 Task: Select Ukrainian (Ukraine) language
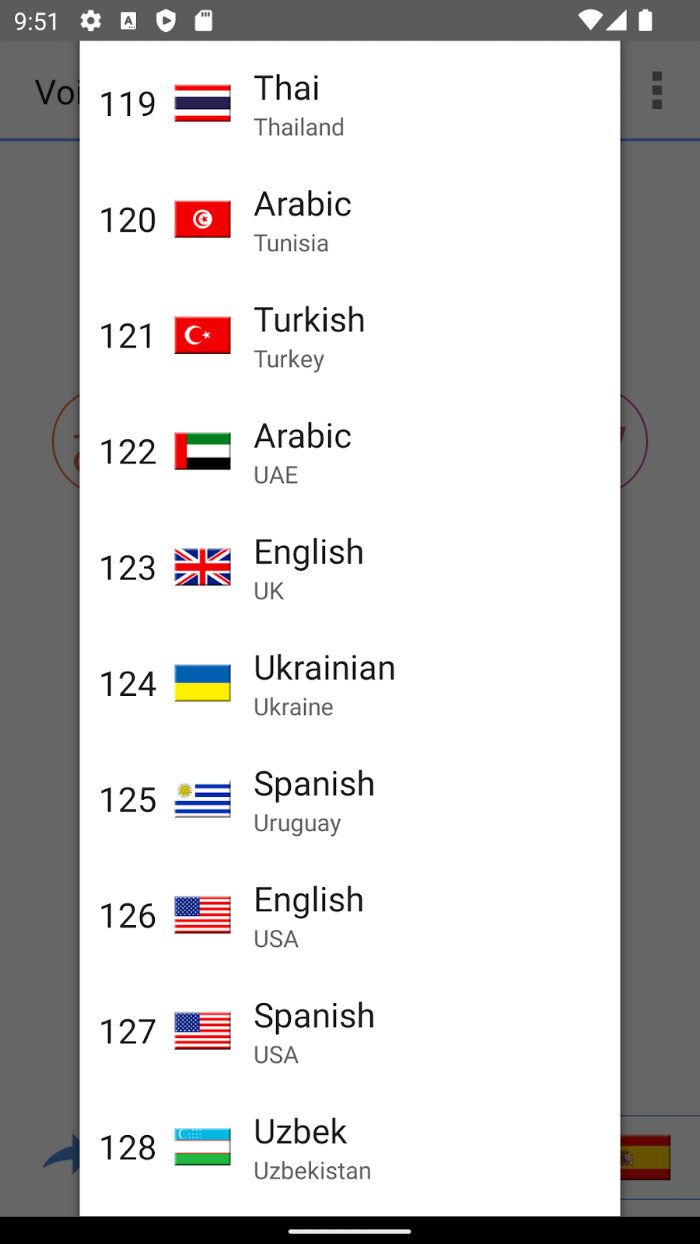(349, 684)
